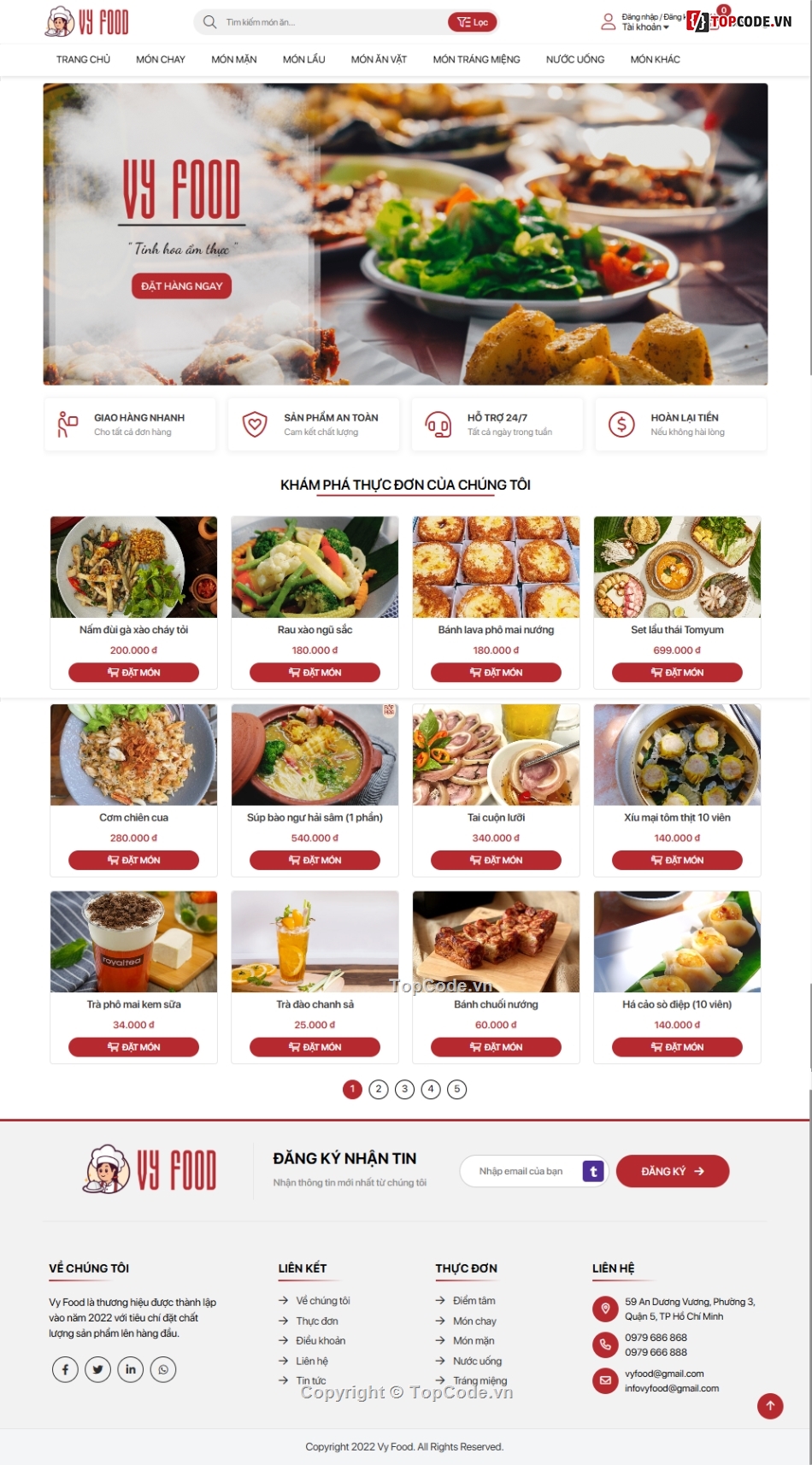Open Vy Food's Facebook icon in the footer

65,1368
